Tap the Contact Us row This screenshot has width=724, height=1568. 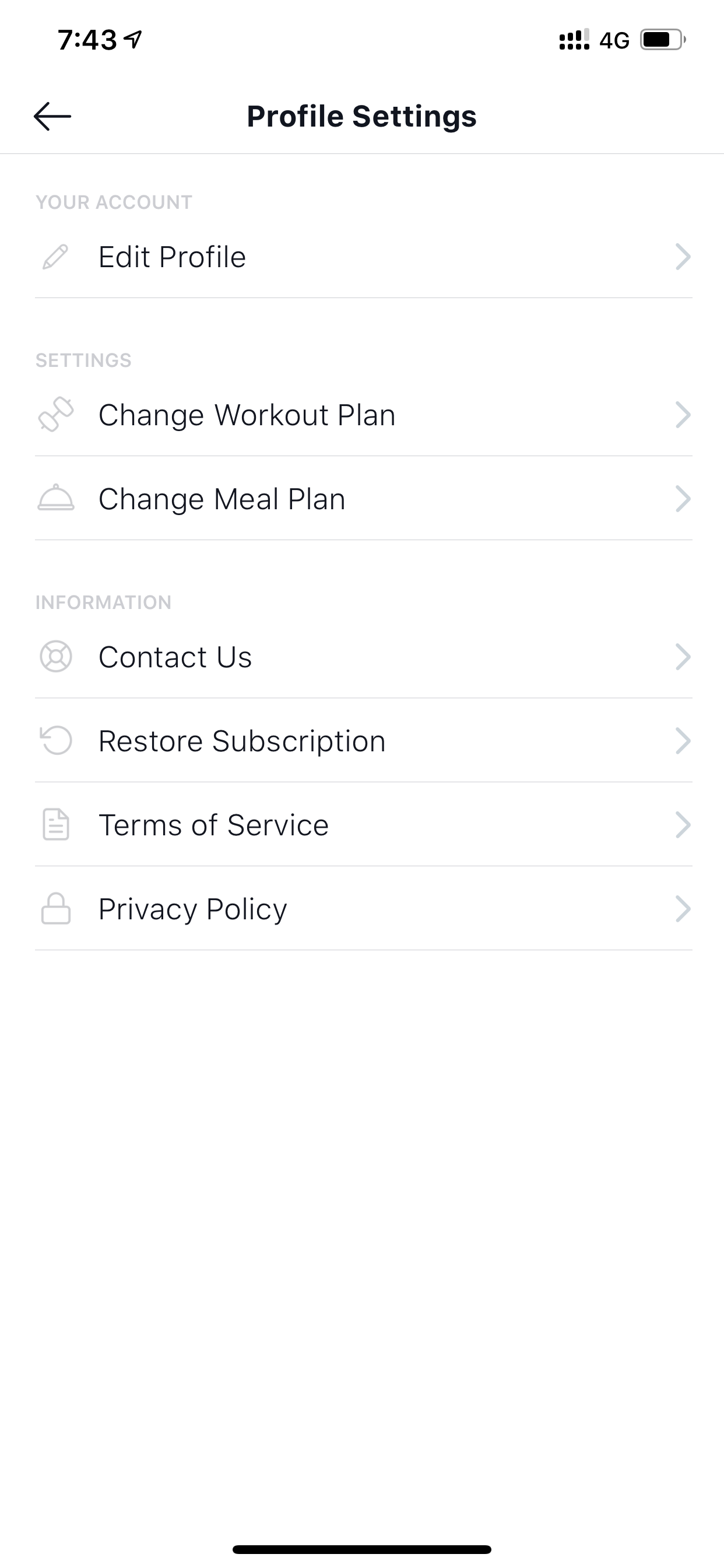[363, 657]
